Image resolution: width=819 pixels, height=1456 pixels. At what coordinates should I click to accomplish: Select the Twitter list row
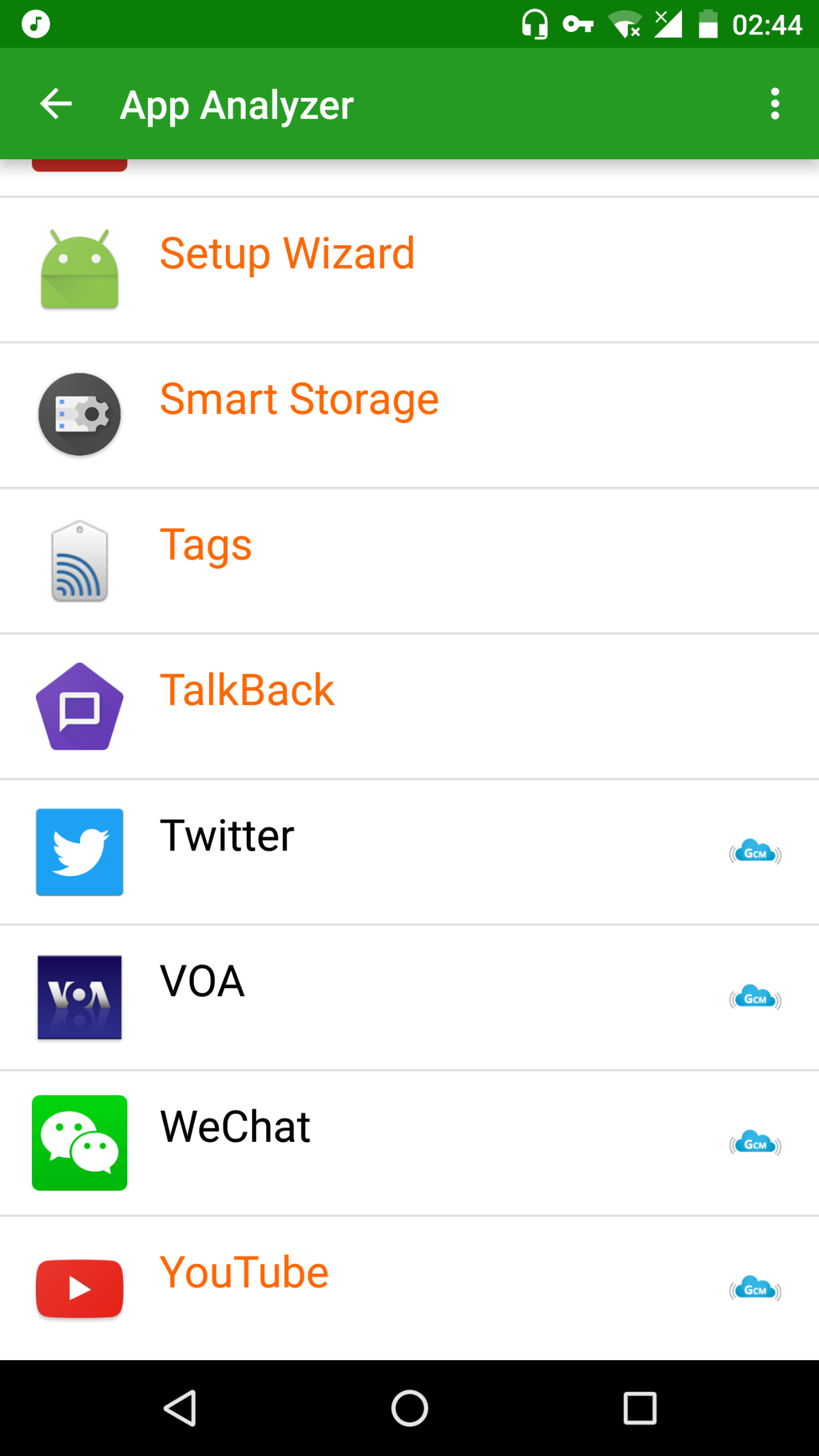409,851
